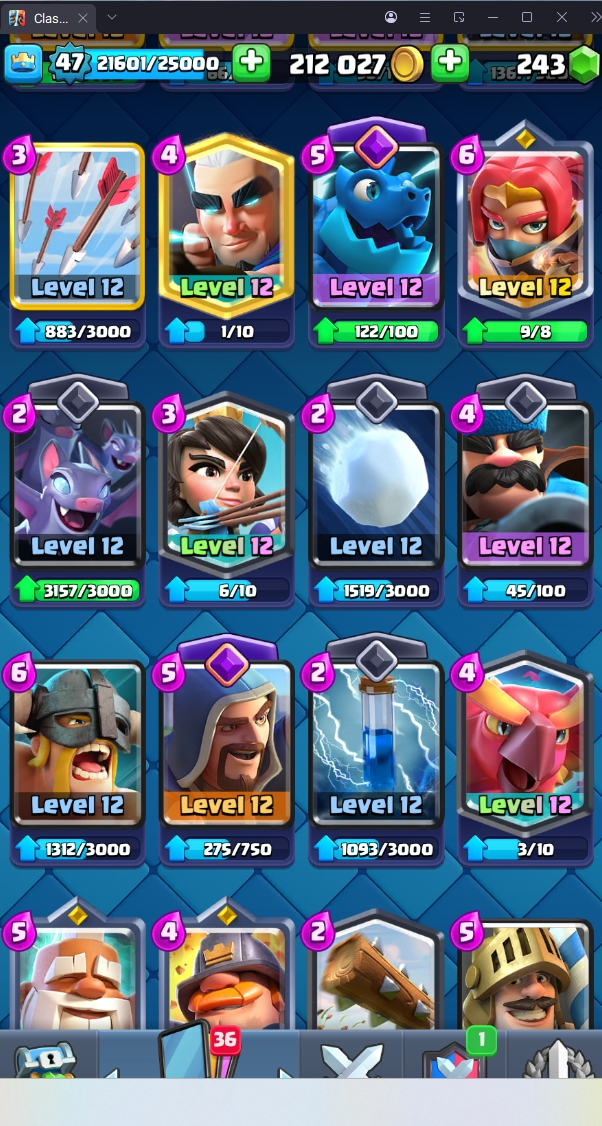The height and width of the screenshot is (1126, 602).
Task: Switch to the Battle tab with crossed swords
Action: (x=351, y=1058)
